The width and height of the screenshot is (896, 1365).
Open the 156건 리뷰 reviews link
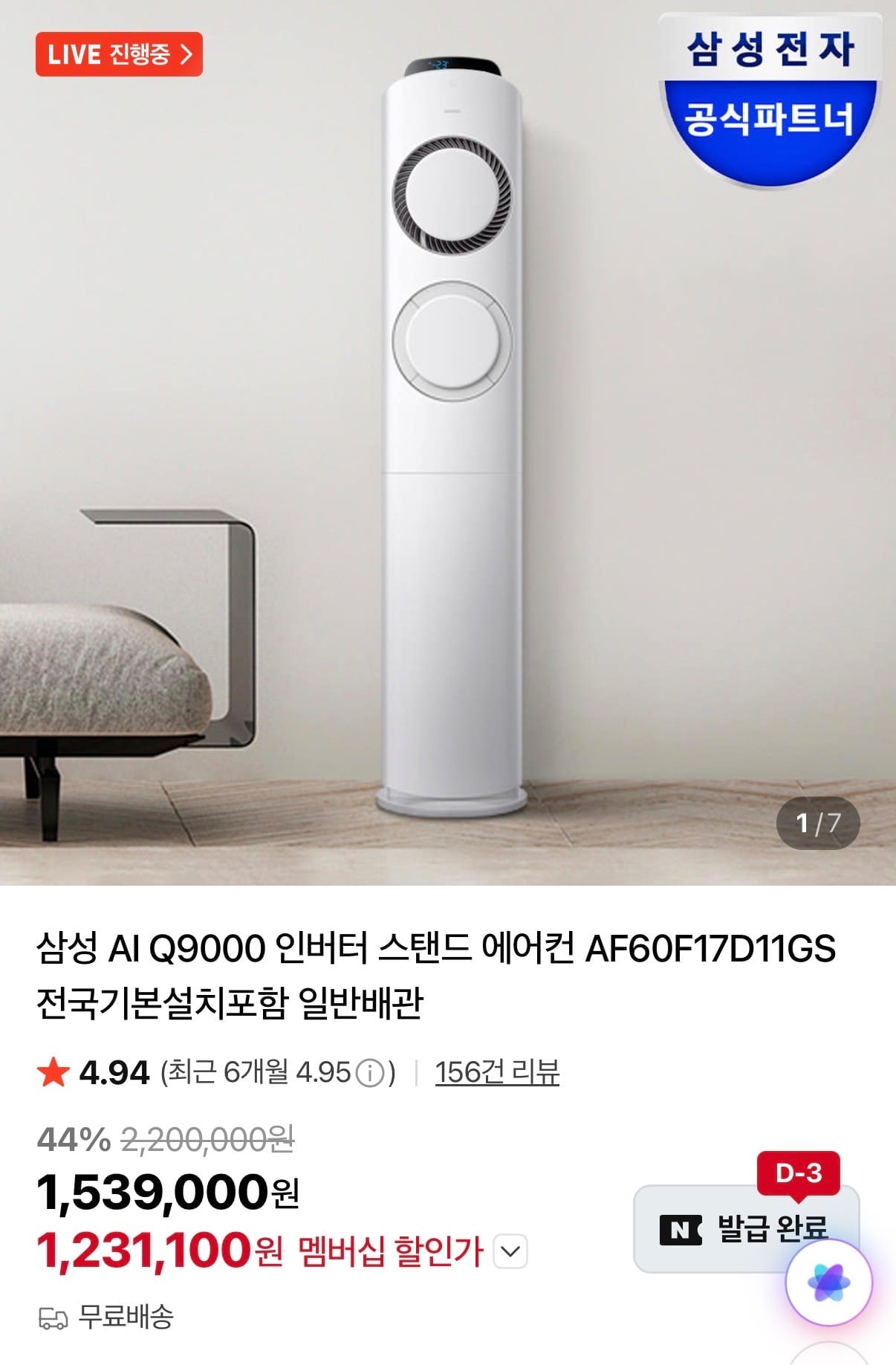tap(496, 1072)
